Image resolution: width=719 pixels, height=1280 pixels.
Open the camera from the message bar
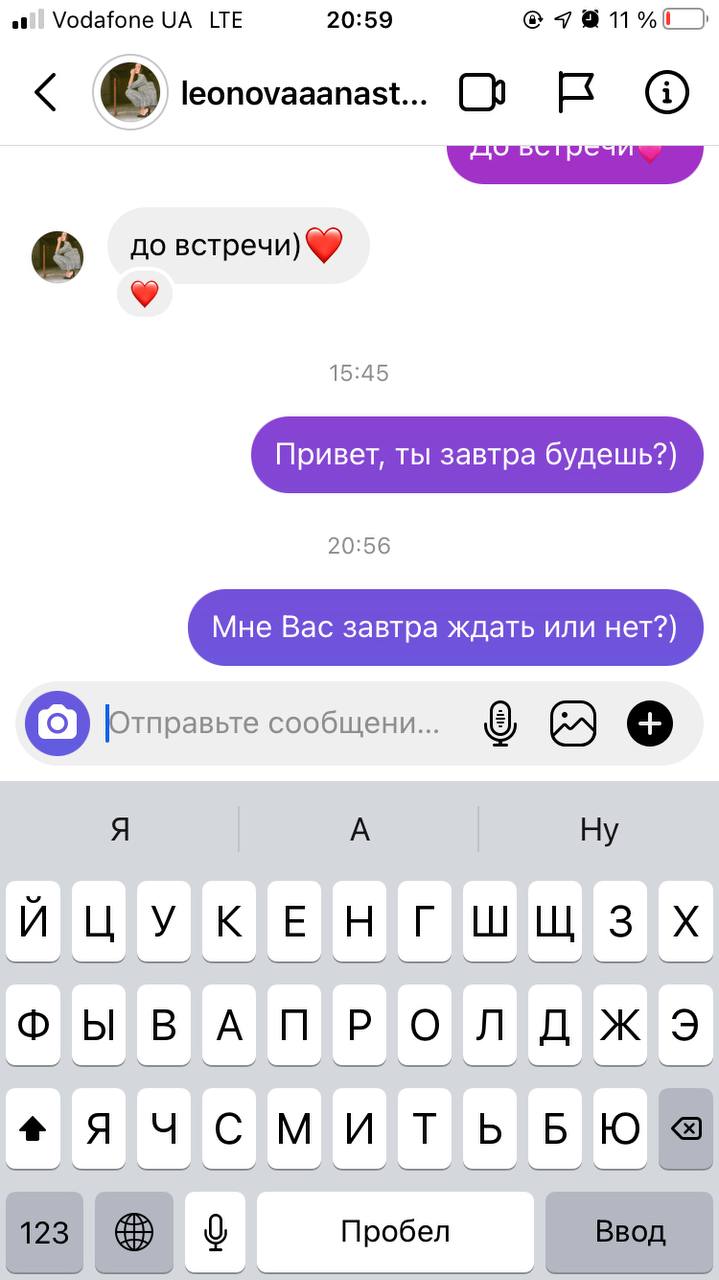(x=58, y=723)
